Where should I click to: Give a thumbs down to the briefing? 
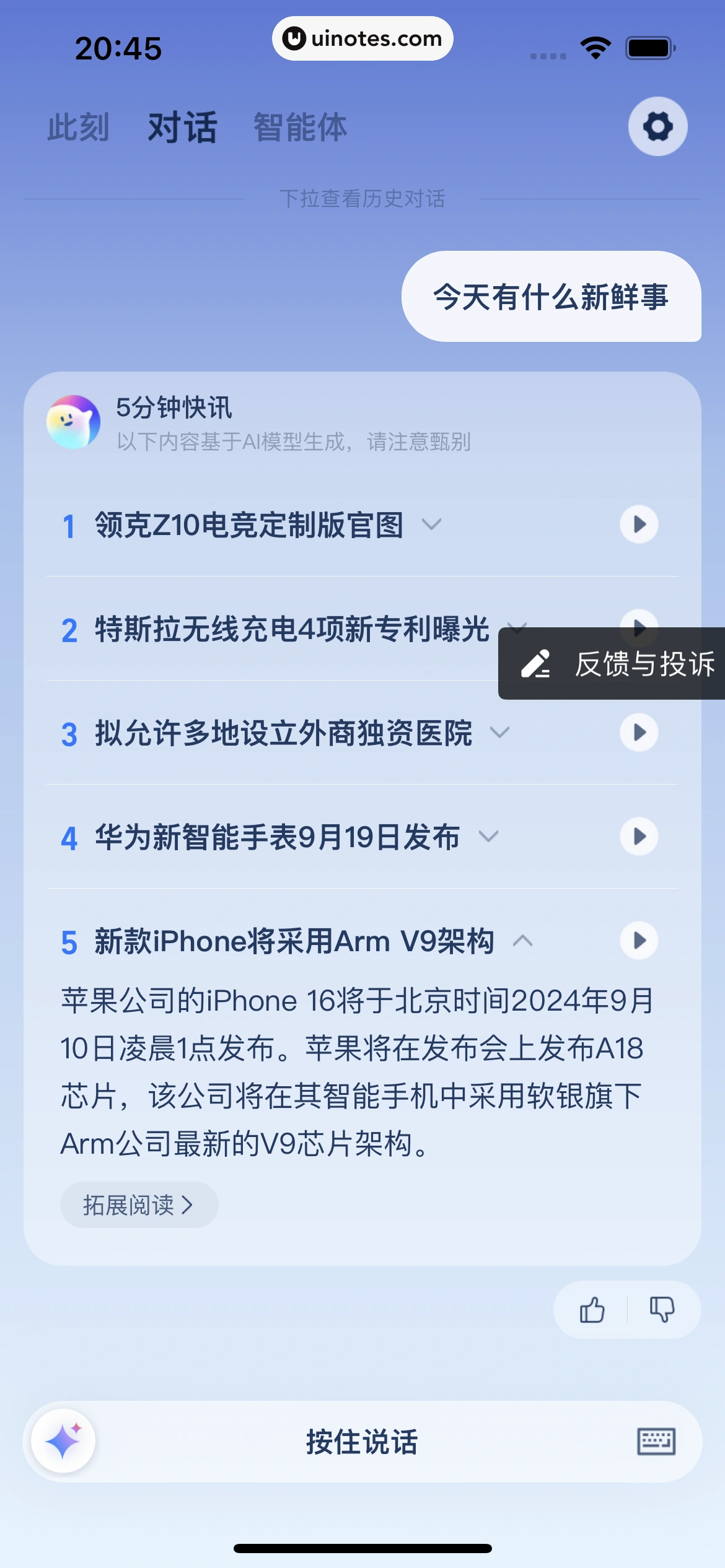pos(662,1310)
